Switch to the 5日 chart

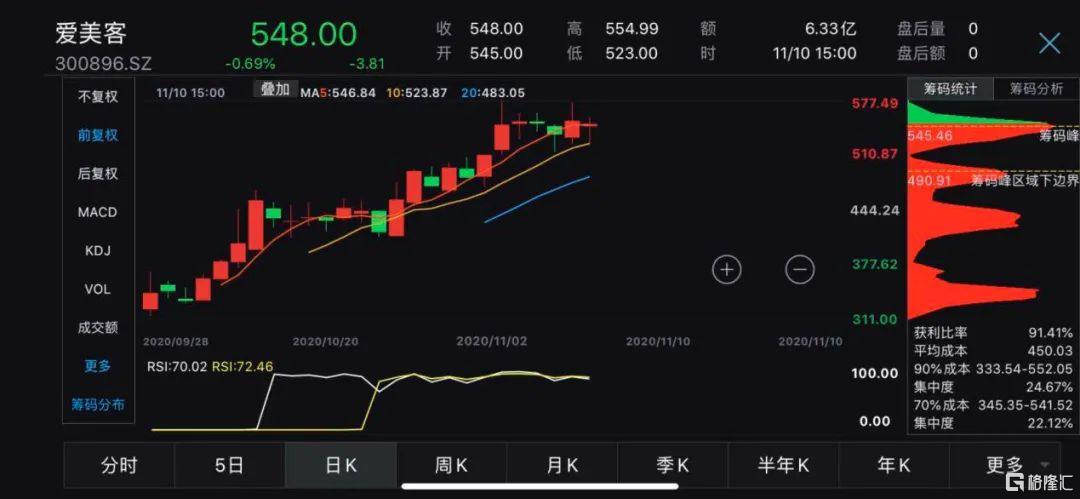point(229,465)
